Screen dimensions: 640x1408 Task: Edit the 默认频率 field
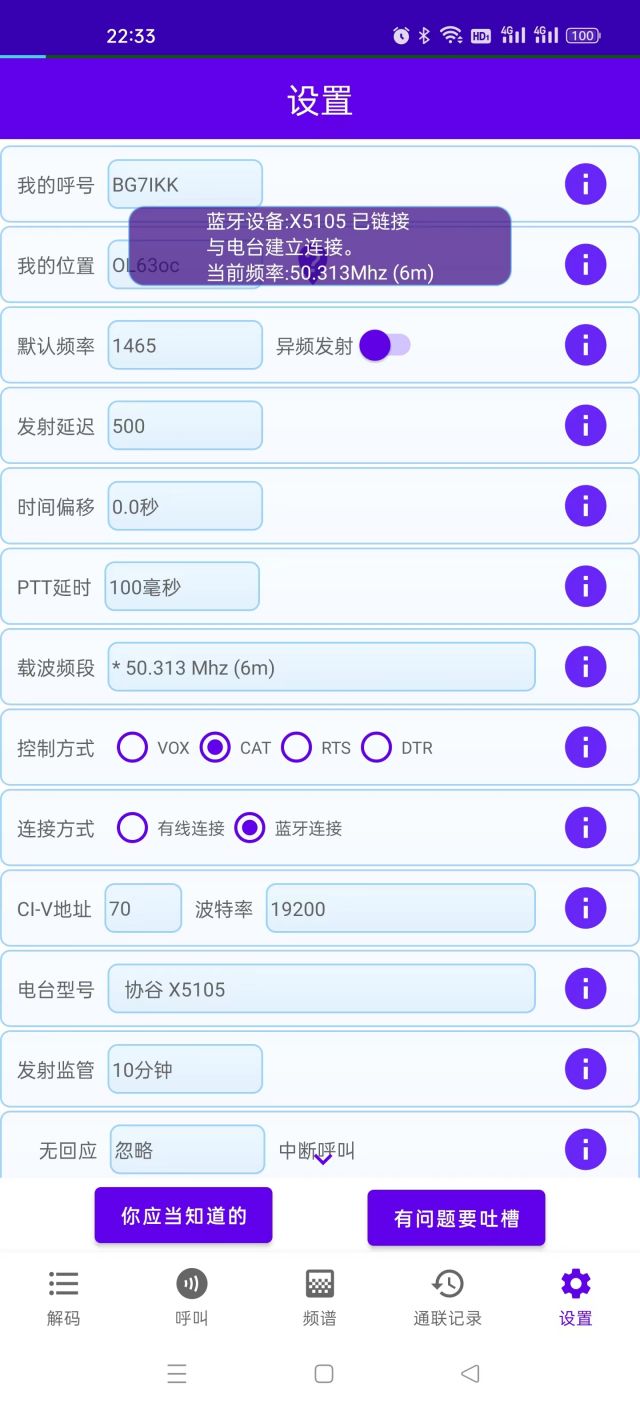(x=185, y=346)
